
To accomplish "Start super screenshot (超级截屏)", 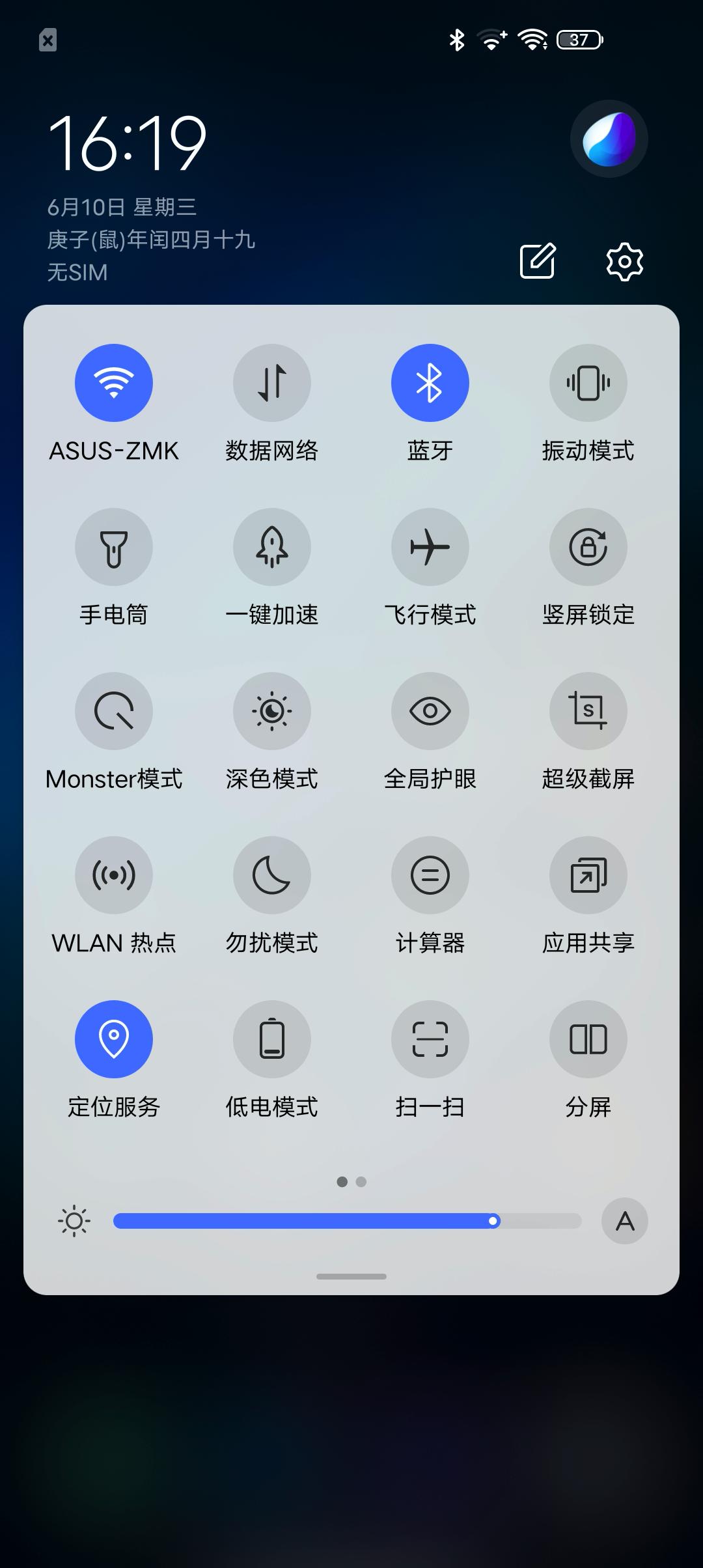I will (x=588, y=711).
